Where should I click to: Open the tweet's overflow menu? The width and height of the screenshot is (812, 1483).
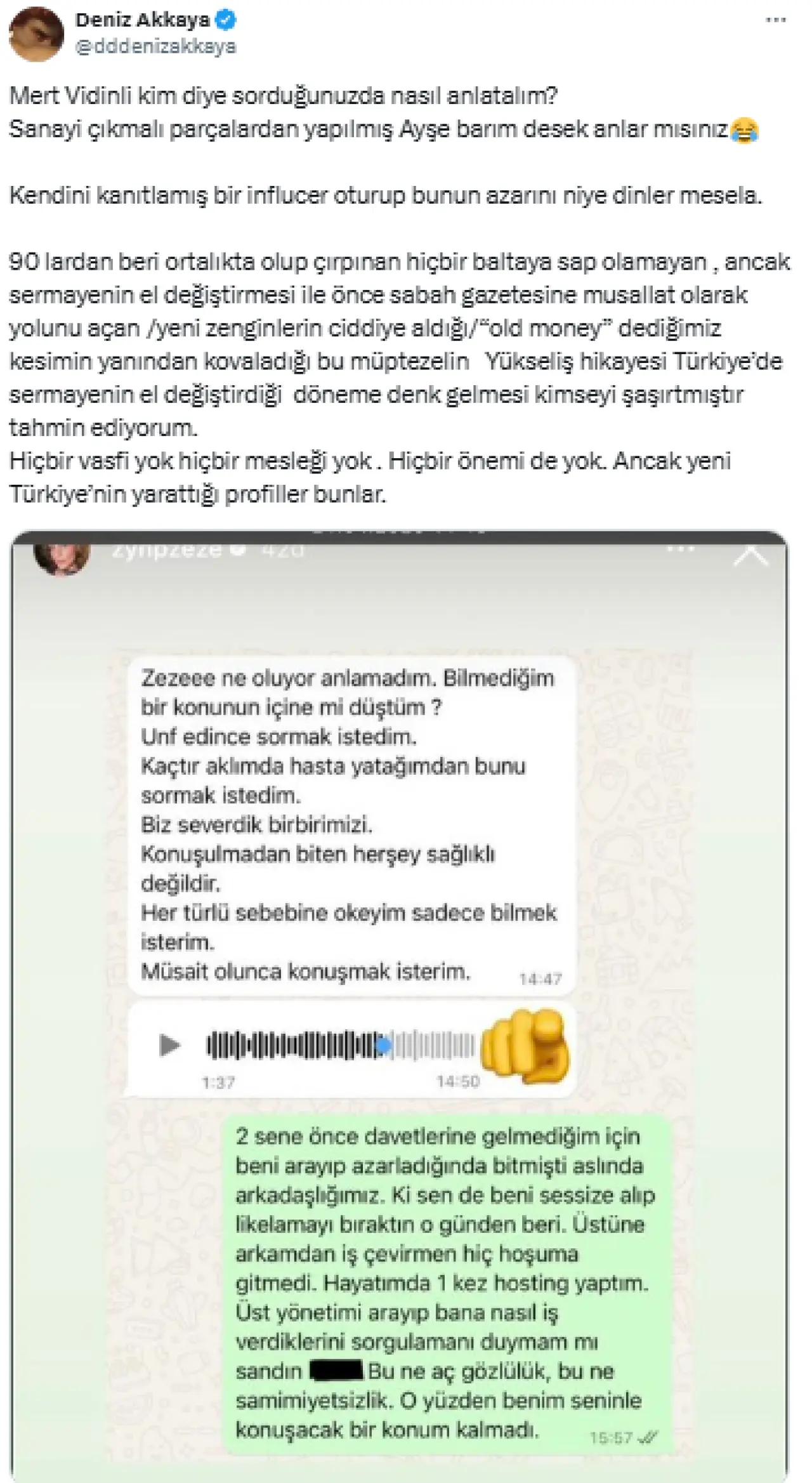click(x=775, y=20)
